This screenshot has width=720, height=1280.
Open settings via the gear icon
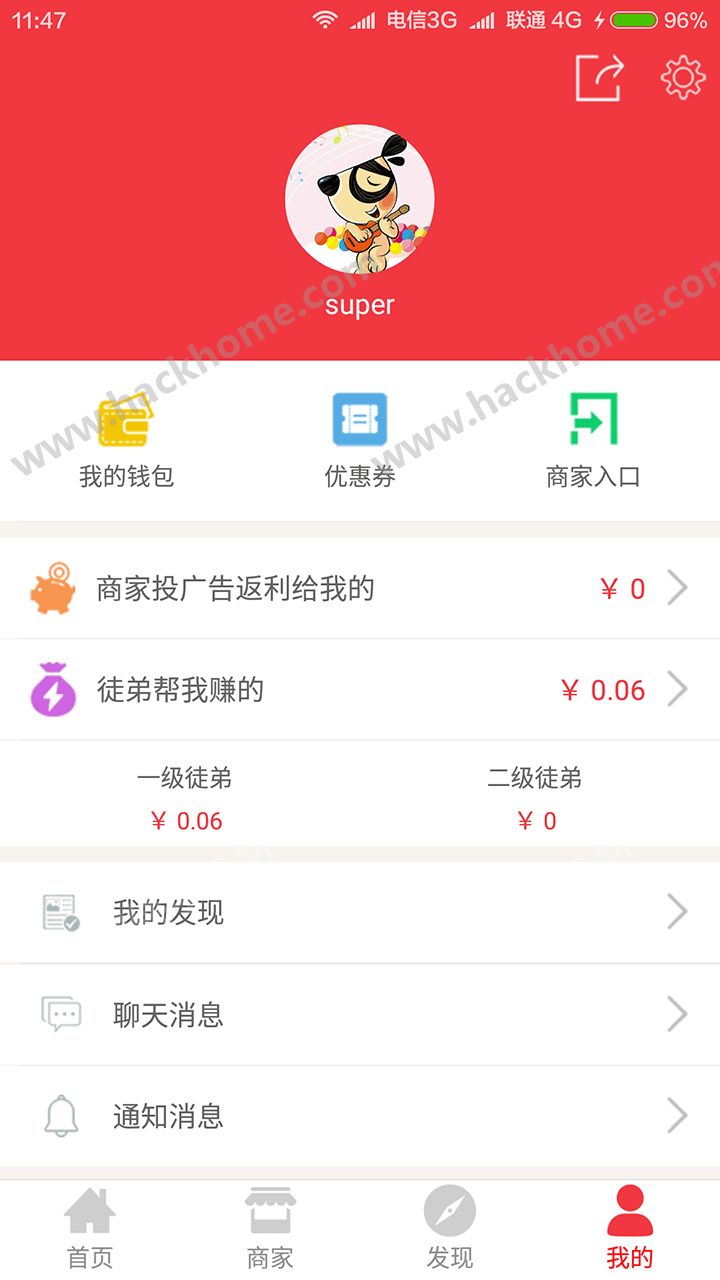(x=683, y=78)
